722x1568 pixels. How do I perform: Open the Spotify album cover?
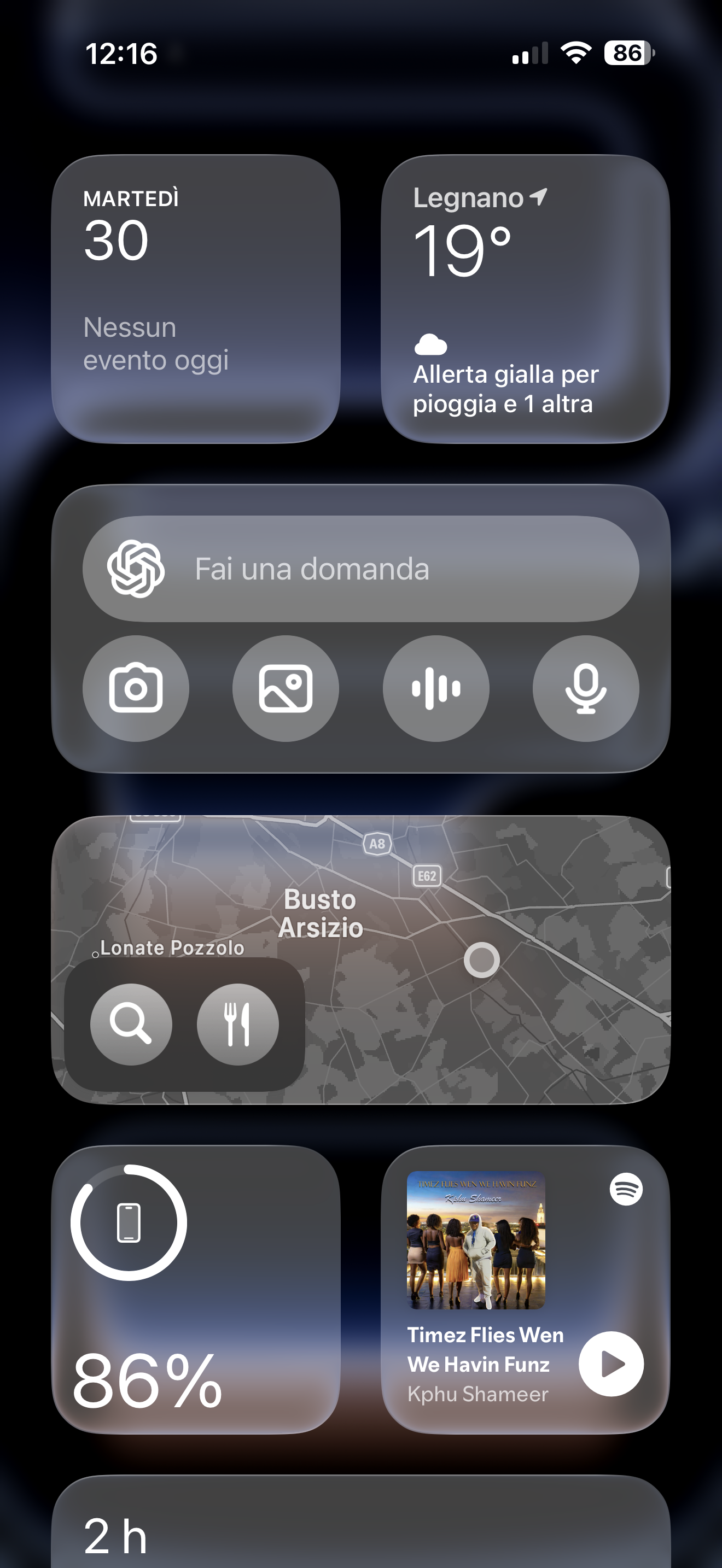tap(476, 1239)
